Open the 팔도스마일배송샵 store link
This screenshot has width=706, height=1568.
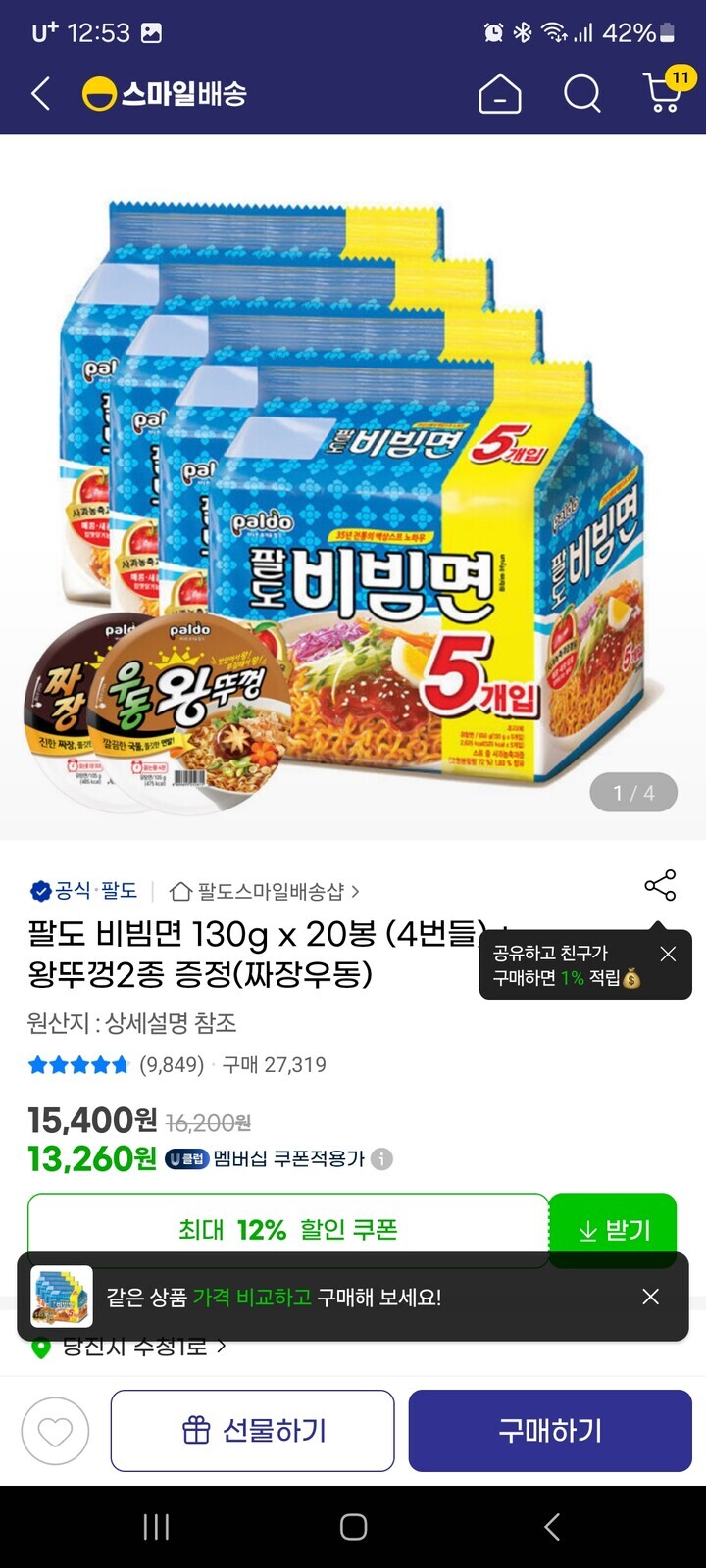pyautogui.click(x=265, y=891)
